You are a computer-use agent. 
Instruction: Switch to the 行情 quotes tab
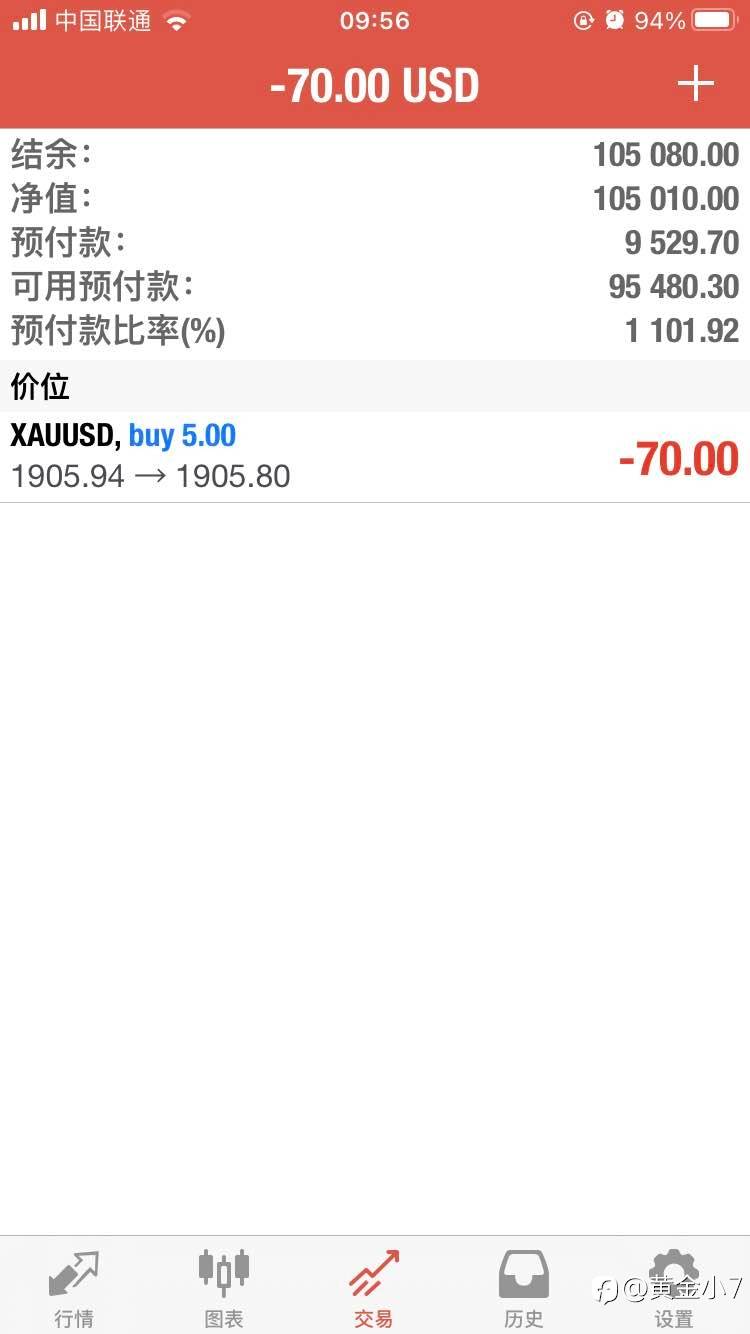[x=74, y=1289]
